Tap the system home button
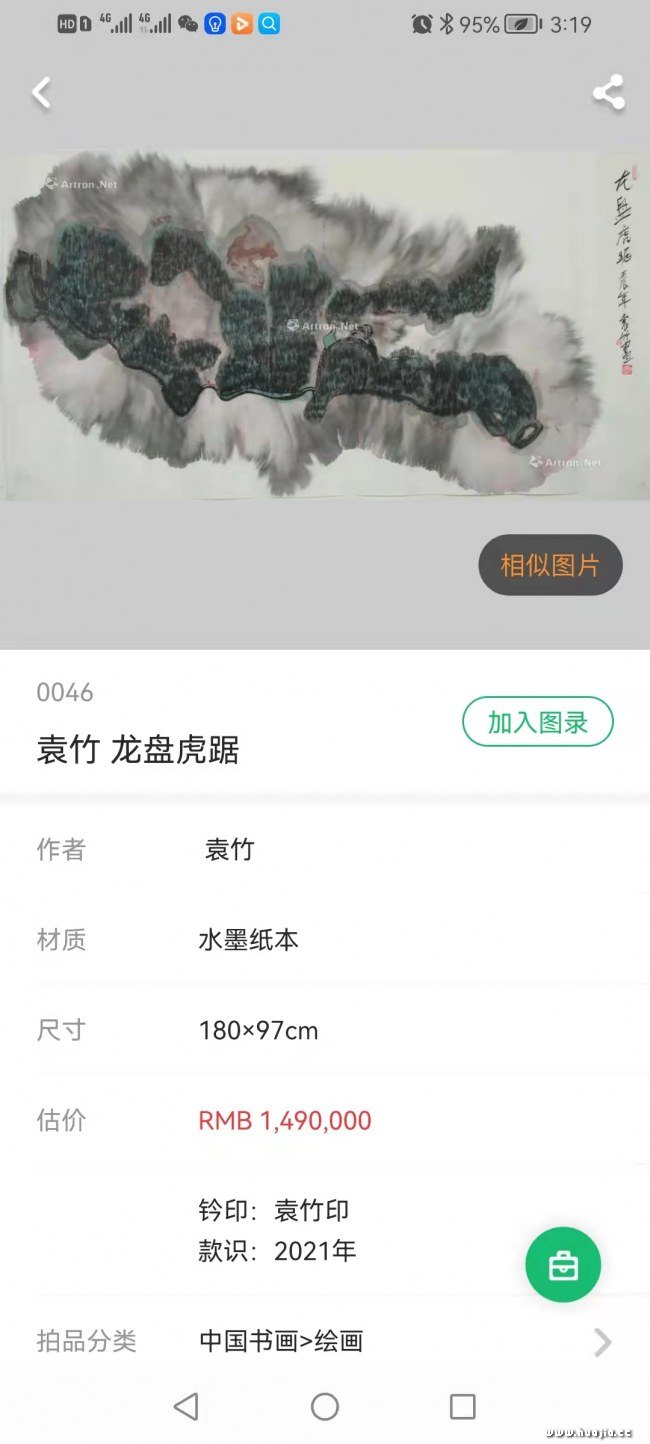This screenshot has width=650, height=1444. (x=325, y=1407)
